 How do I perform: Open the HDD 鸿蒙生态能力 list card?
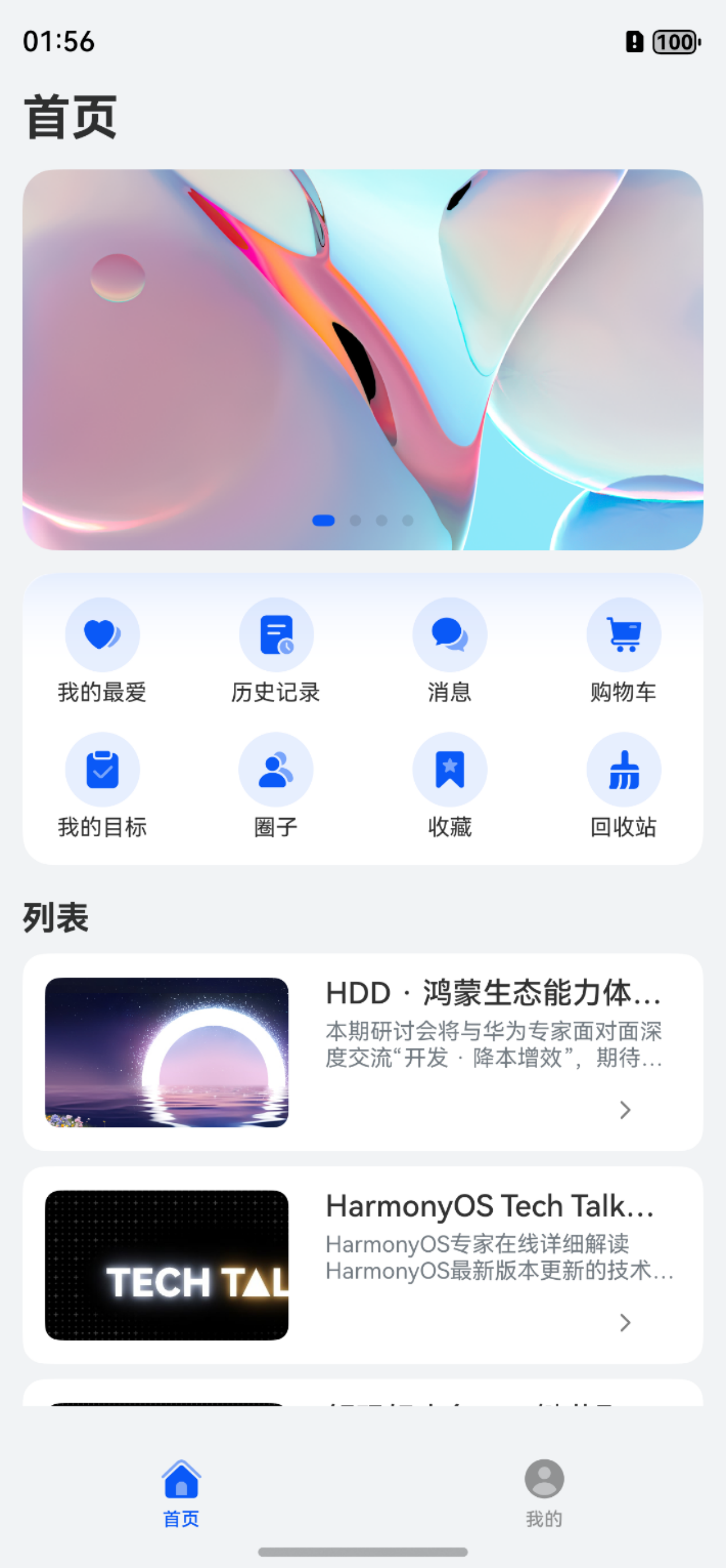(362, 1052)
